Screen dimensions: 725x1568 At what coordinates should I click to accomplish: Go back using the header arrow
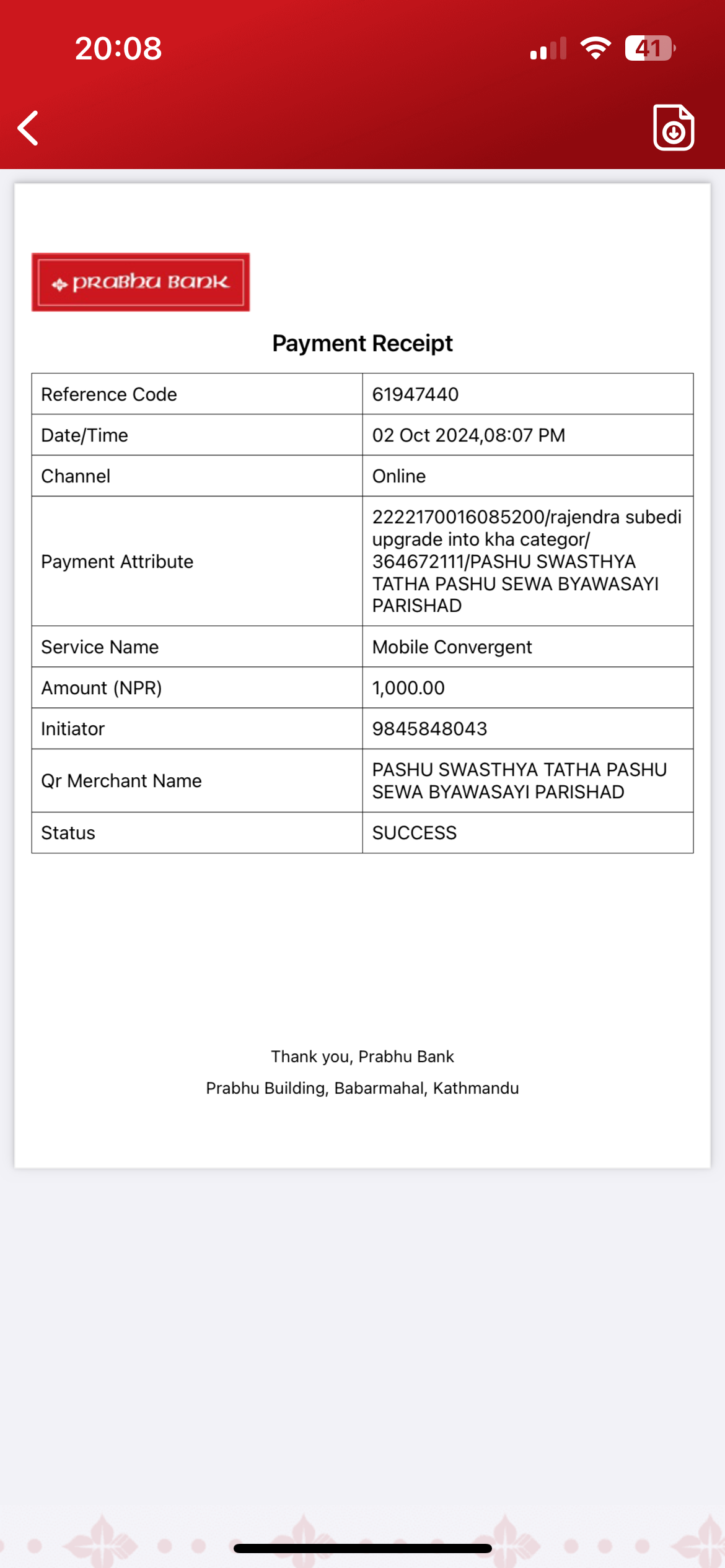(x=29, y=128)
